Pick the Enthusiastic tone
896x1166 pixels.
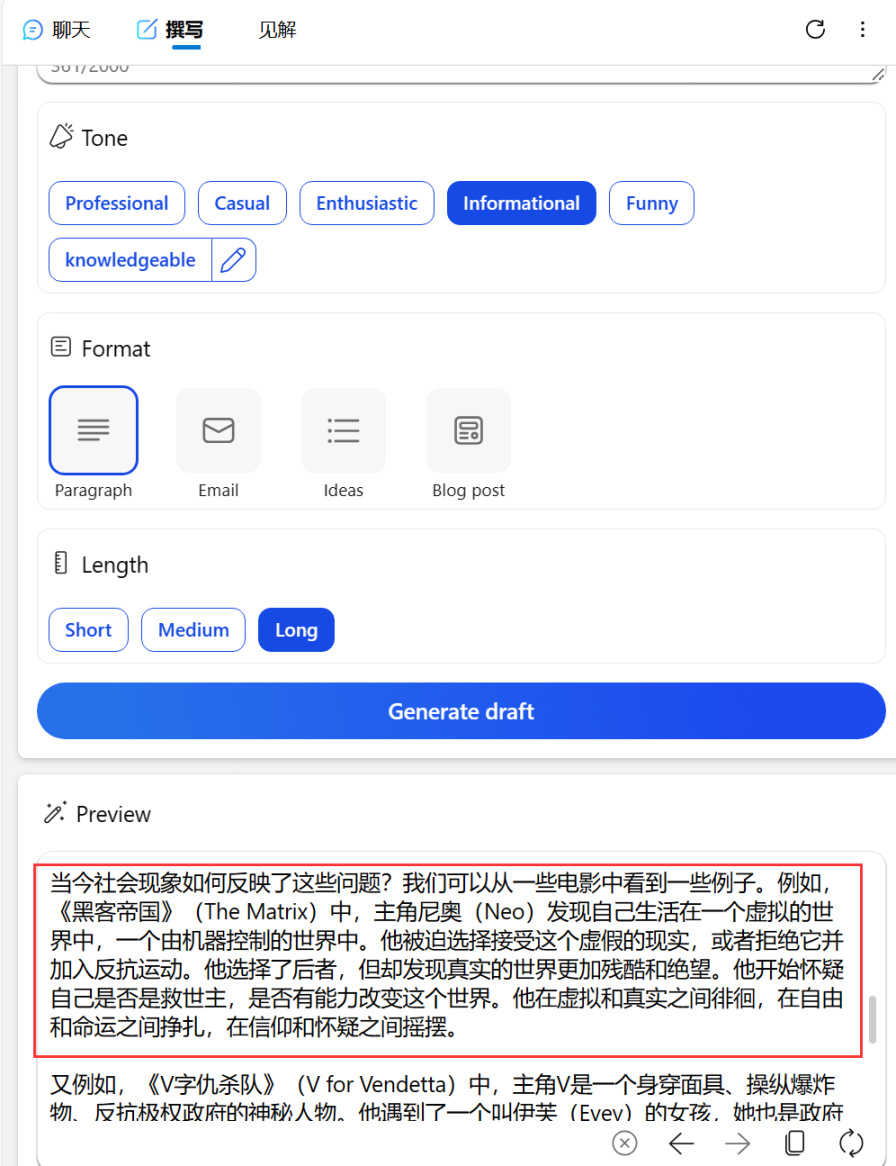pos(367,203)
